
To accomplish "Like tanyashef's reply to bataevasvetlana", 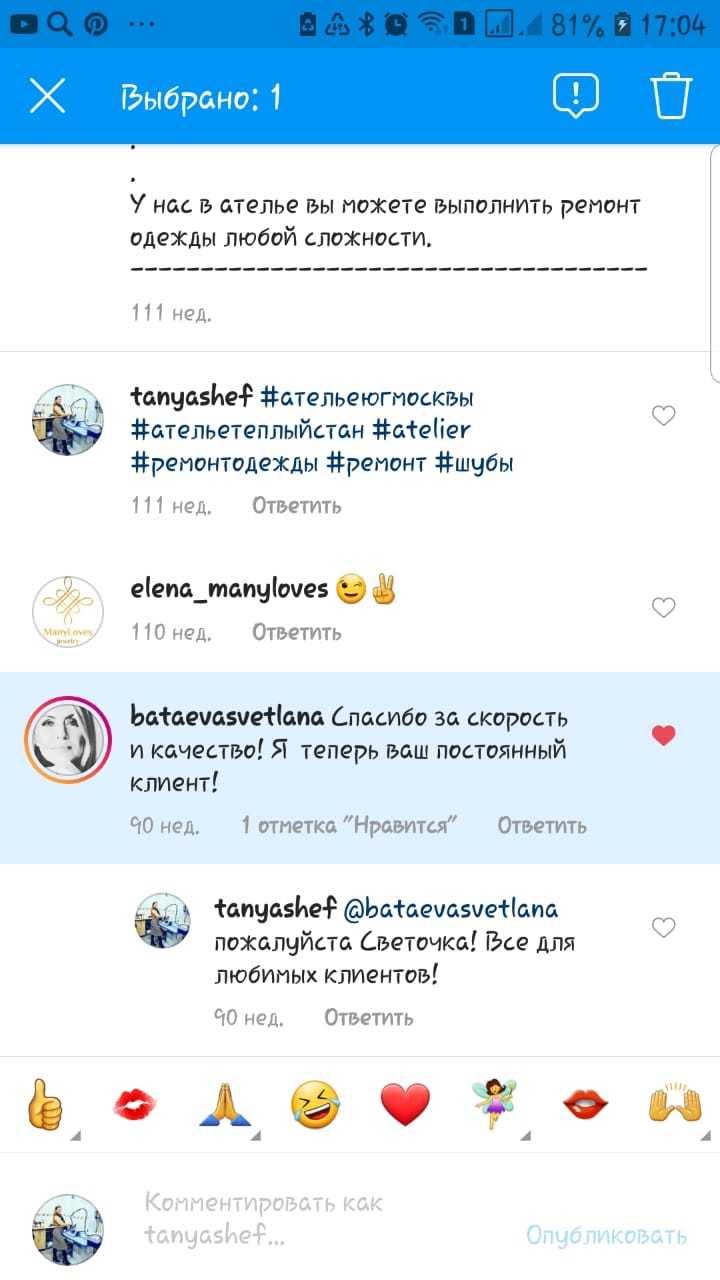I will tap(664, 928).
